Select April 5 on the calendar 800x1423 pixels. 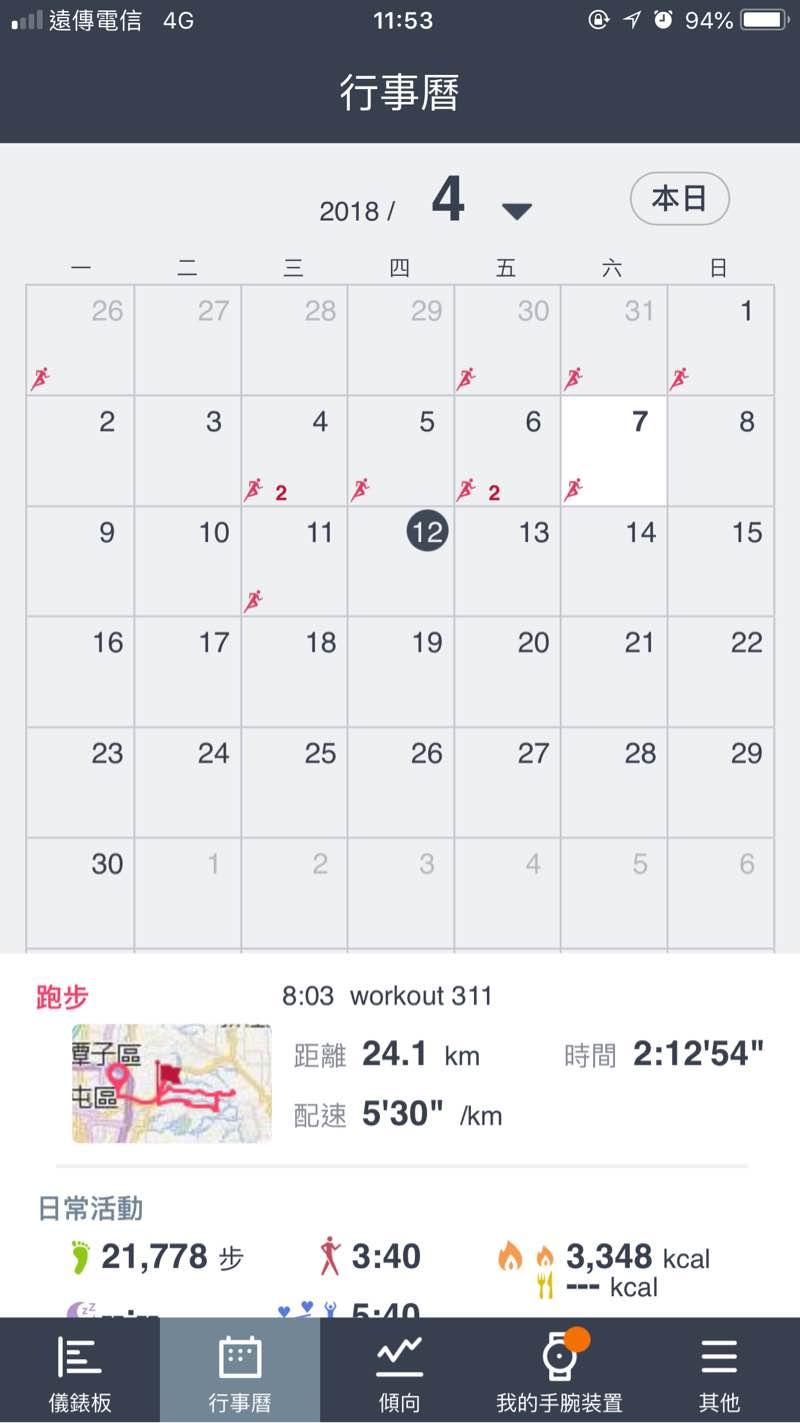(401, 450)
